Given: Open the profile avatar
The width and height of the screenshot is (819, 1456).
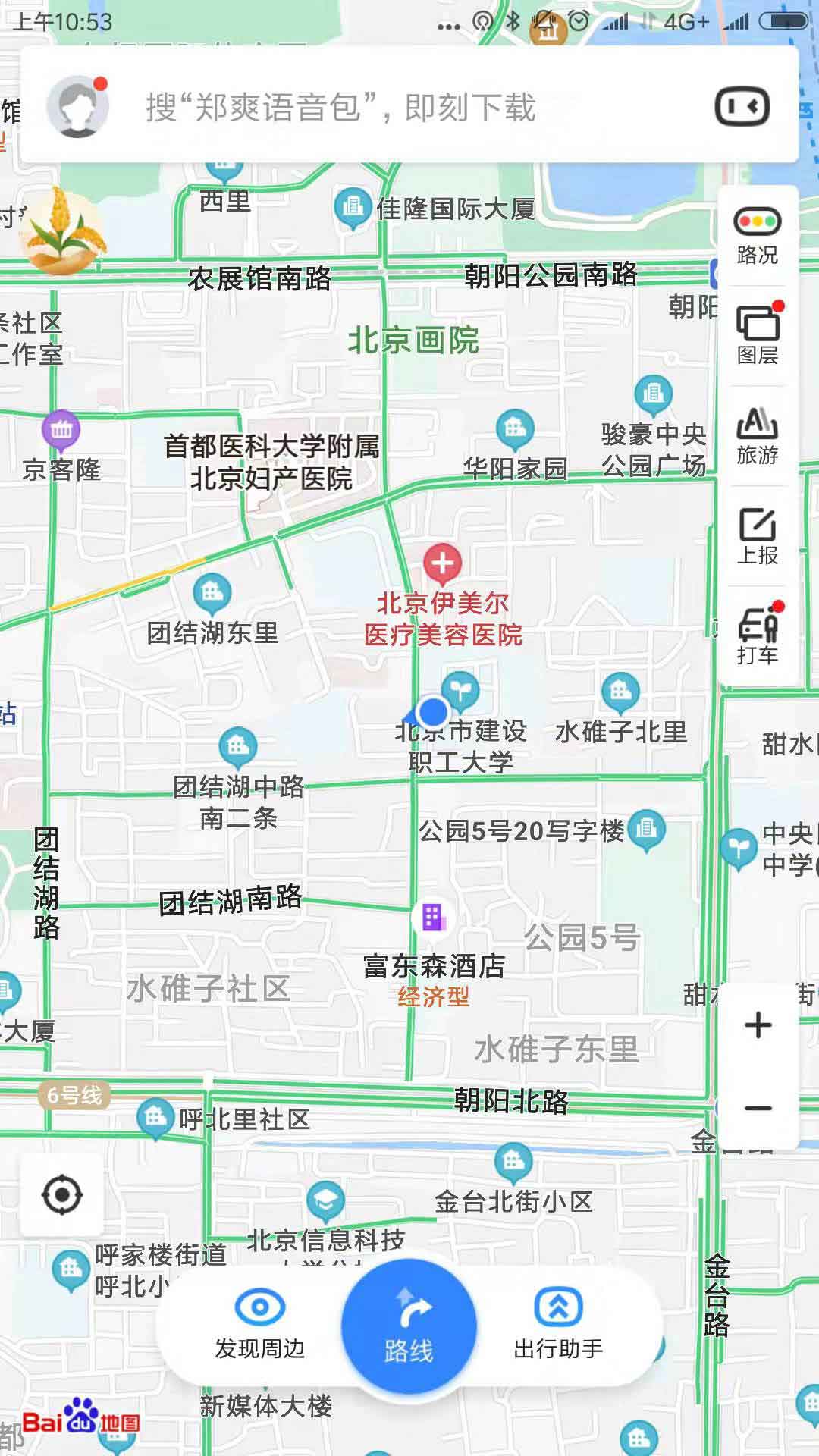Looking at the screenshot, I should pyautogui.click(x=77, y=106).
